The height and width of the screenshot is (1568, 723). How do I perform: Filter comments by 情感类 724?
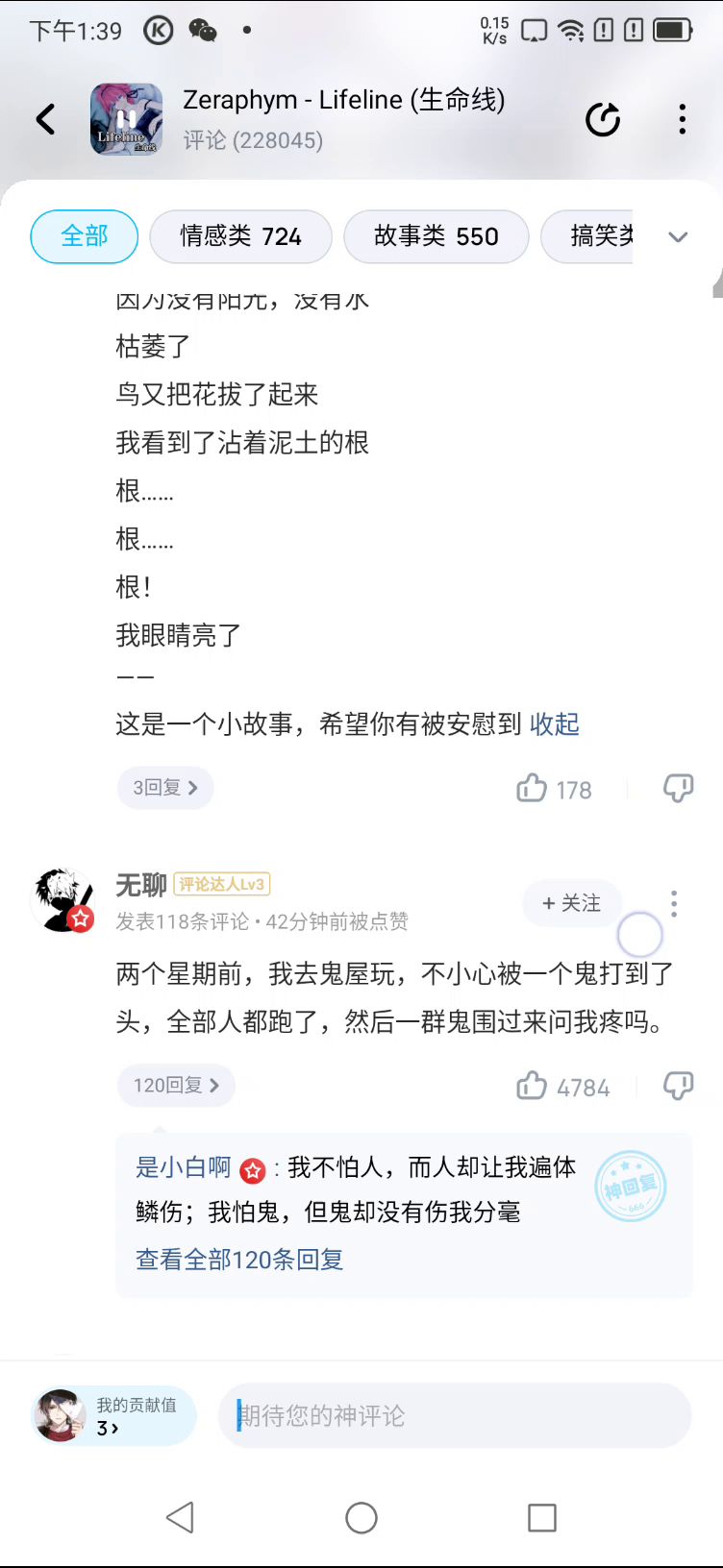pos(240,236)
